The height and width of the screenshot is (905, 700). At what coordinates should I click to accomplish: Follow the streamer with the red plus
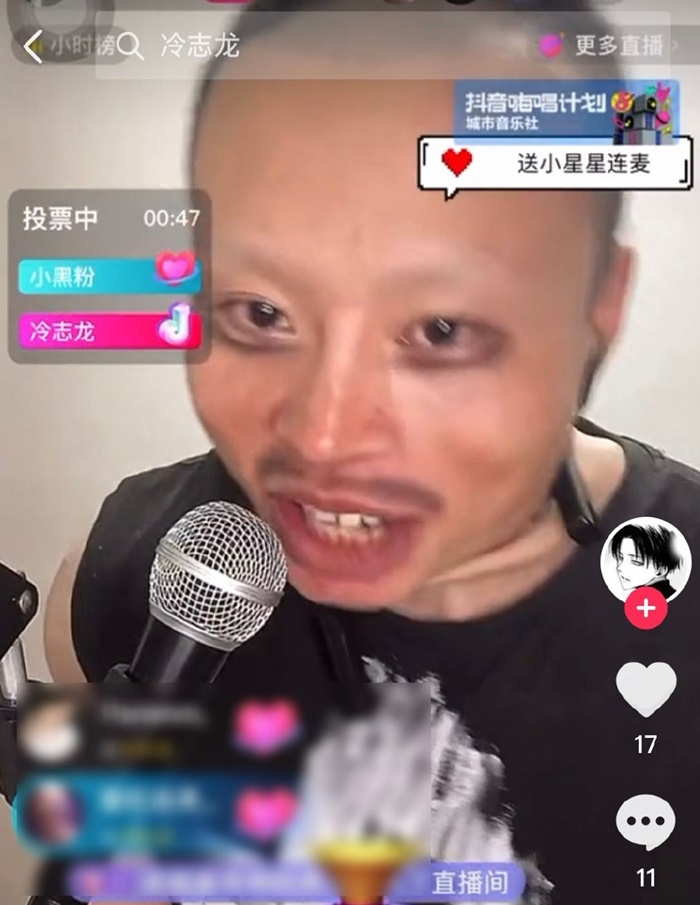coord(646,608)
